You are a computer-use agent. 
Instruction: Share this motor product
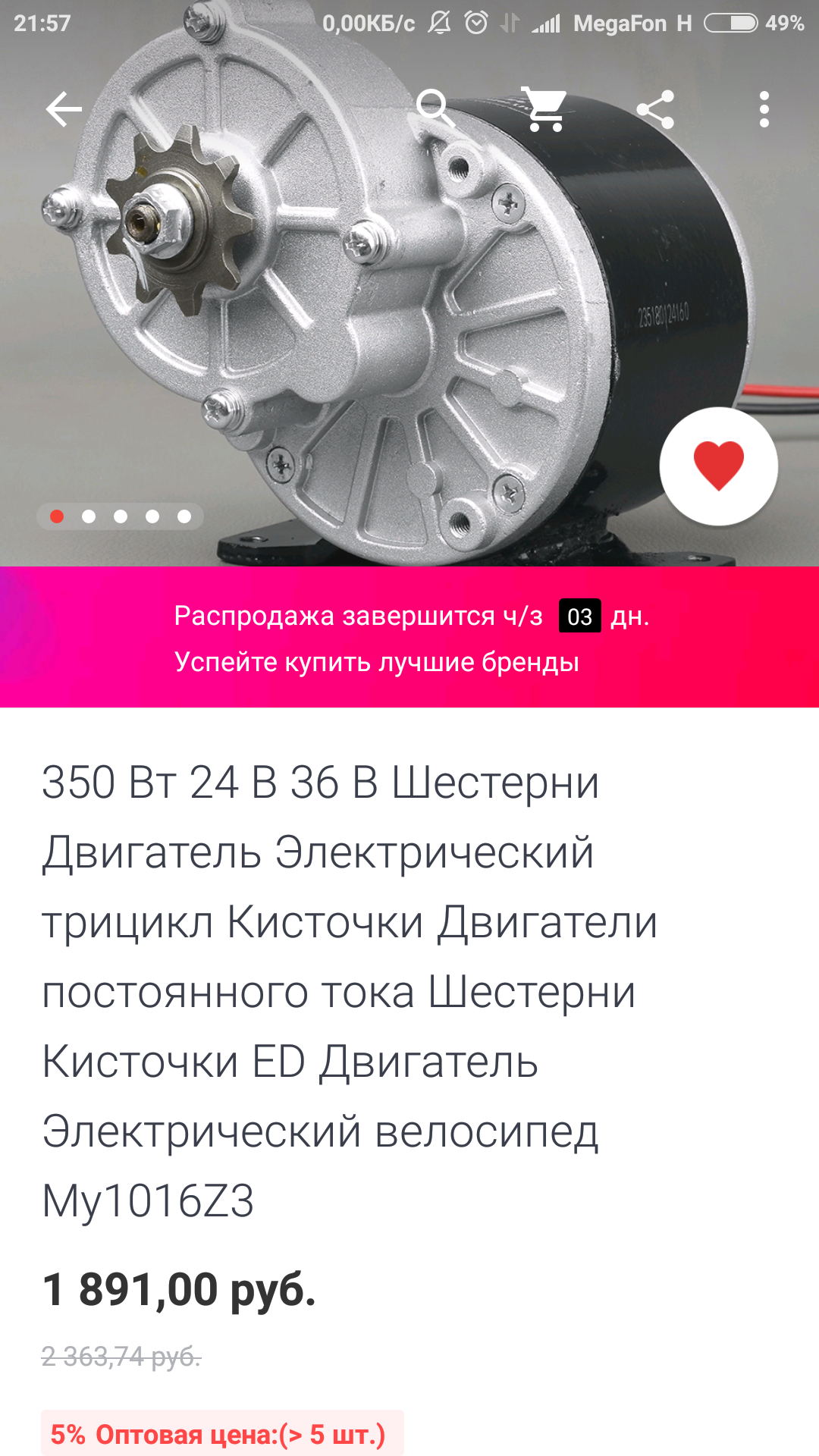click(655, 110)
